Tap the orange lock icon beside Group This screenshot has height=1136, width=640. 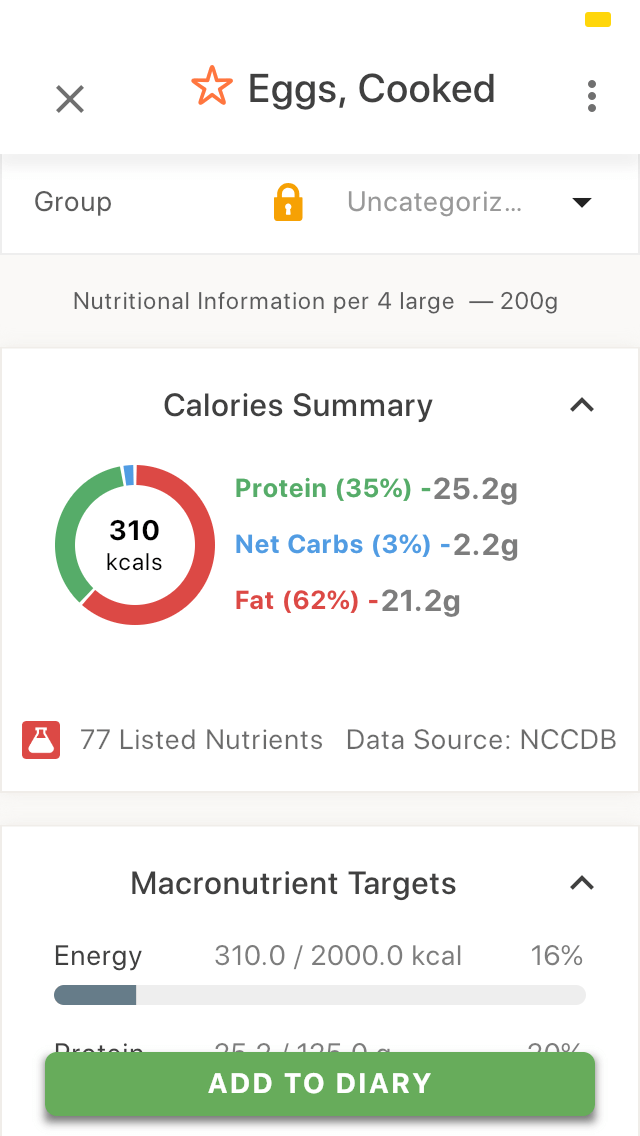288,202
